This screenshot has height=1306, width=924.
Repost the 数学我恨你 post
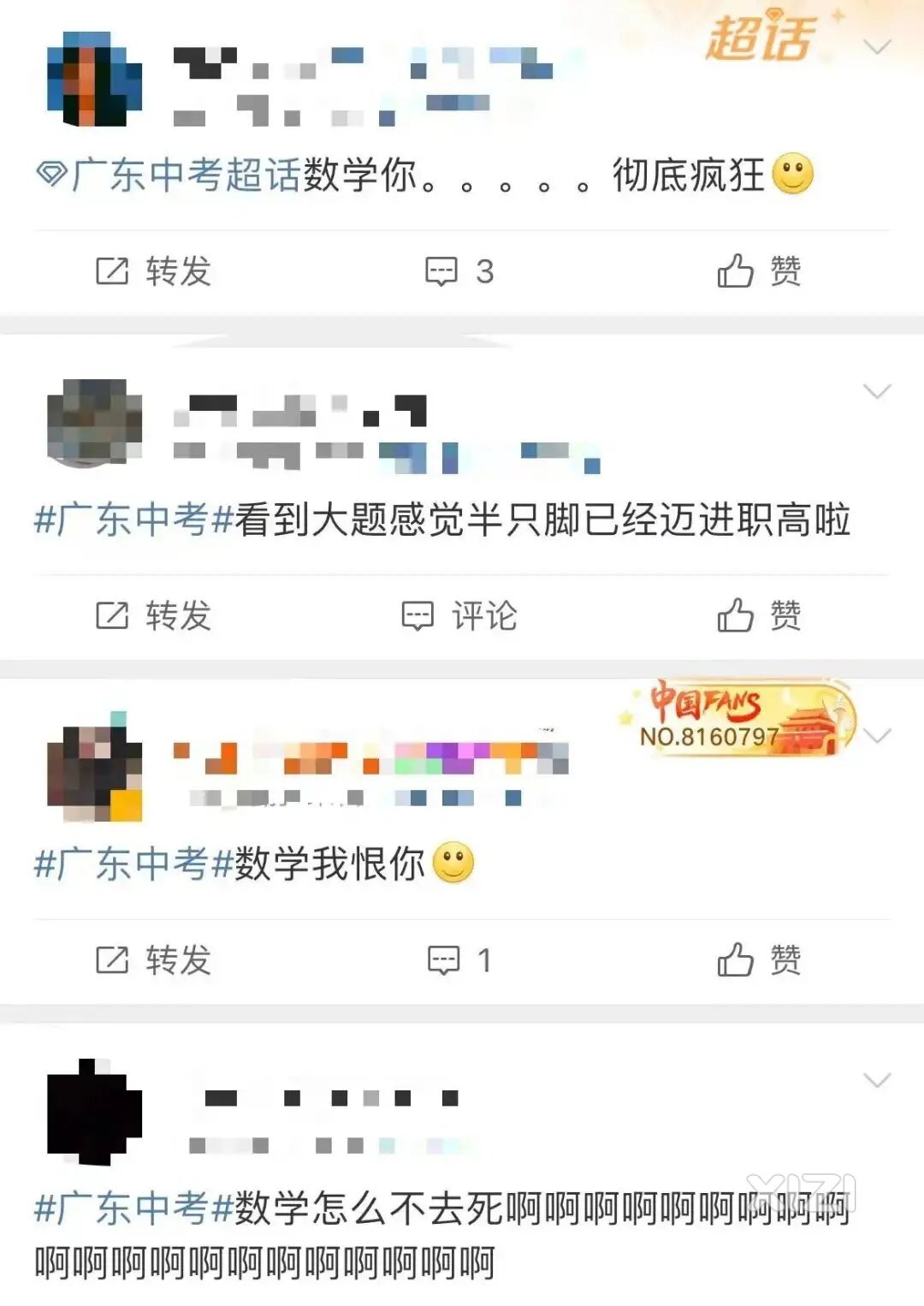(154, 960)
